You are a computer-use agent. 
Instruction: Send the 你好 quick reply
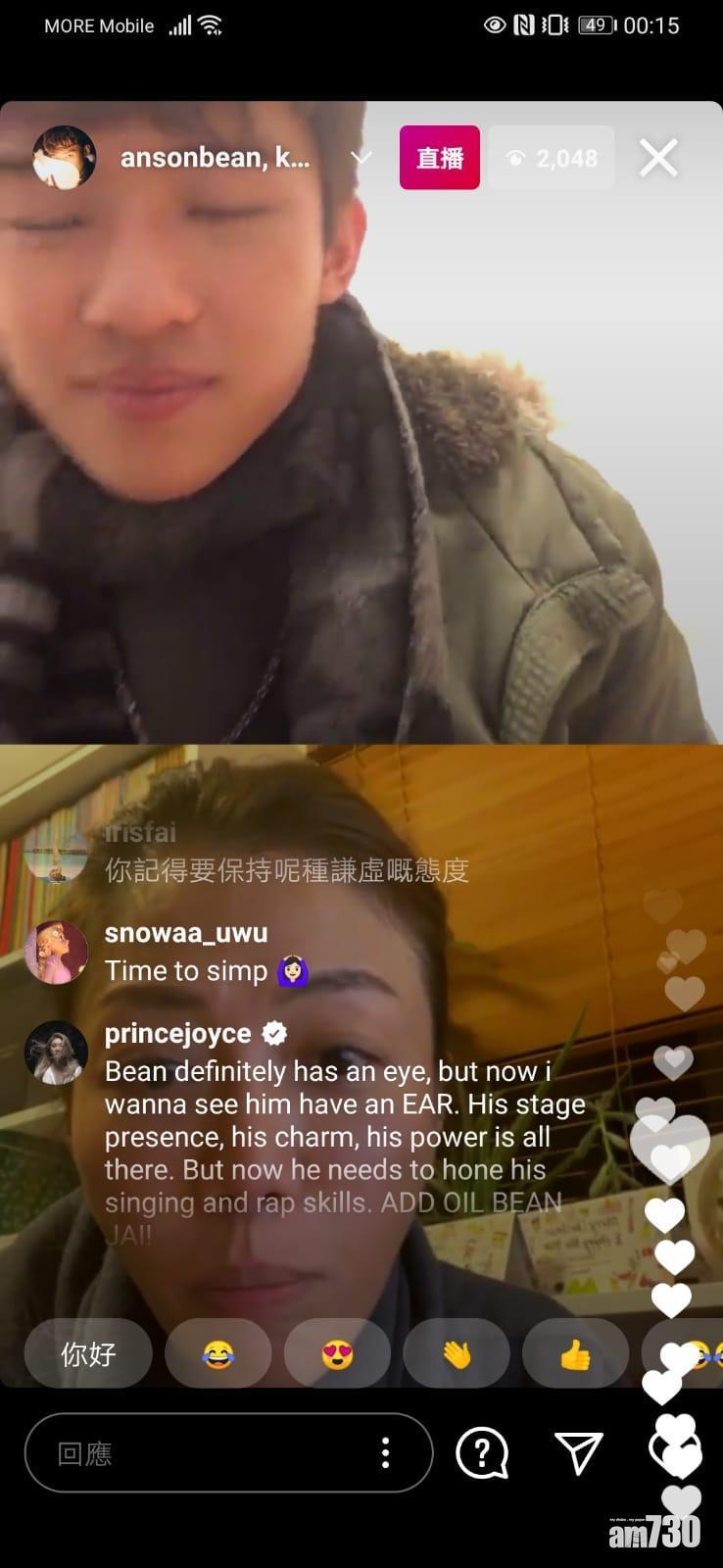[x=88, y=1353]
